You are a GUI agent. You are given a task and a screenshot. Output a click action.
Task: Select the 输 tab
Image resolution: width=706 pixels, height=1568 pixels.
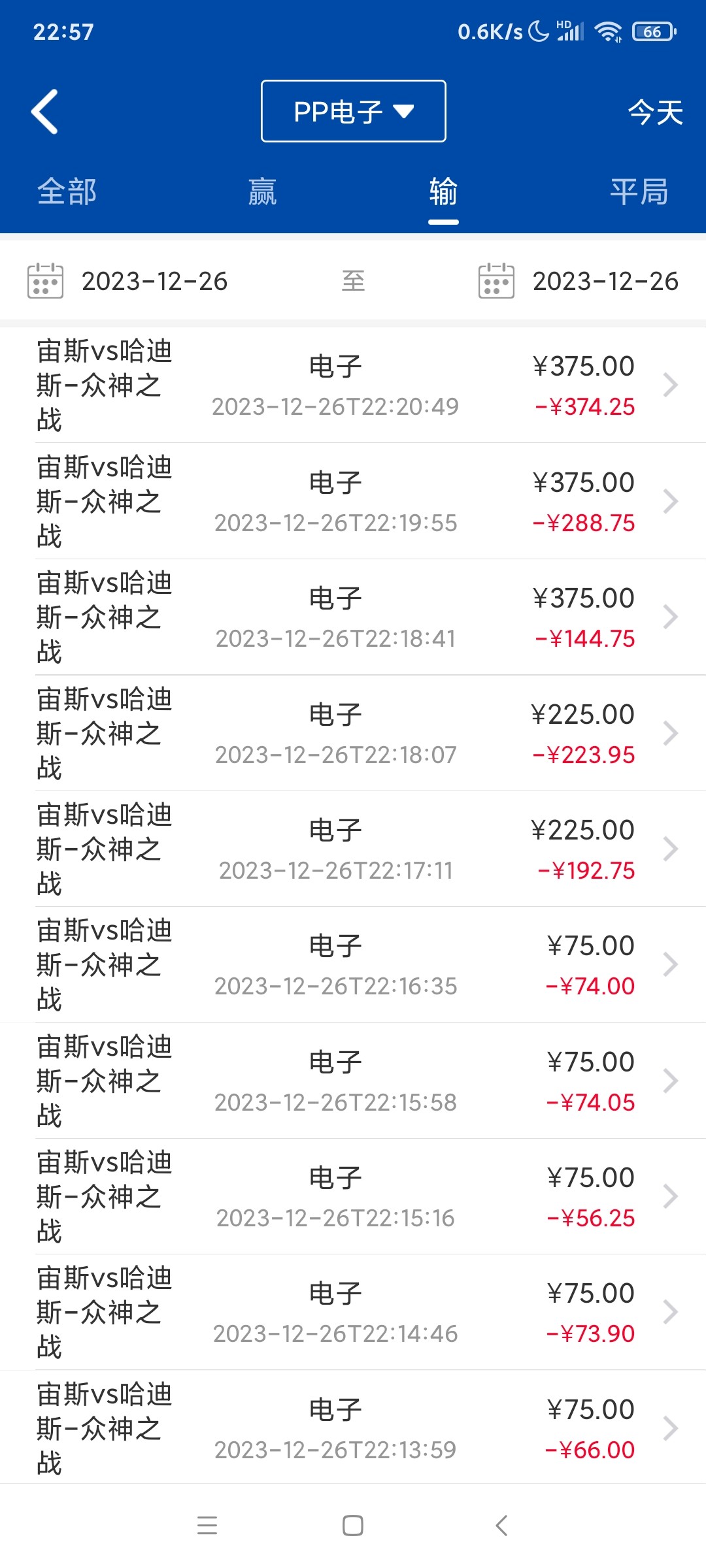coord(443,192)
